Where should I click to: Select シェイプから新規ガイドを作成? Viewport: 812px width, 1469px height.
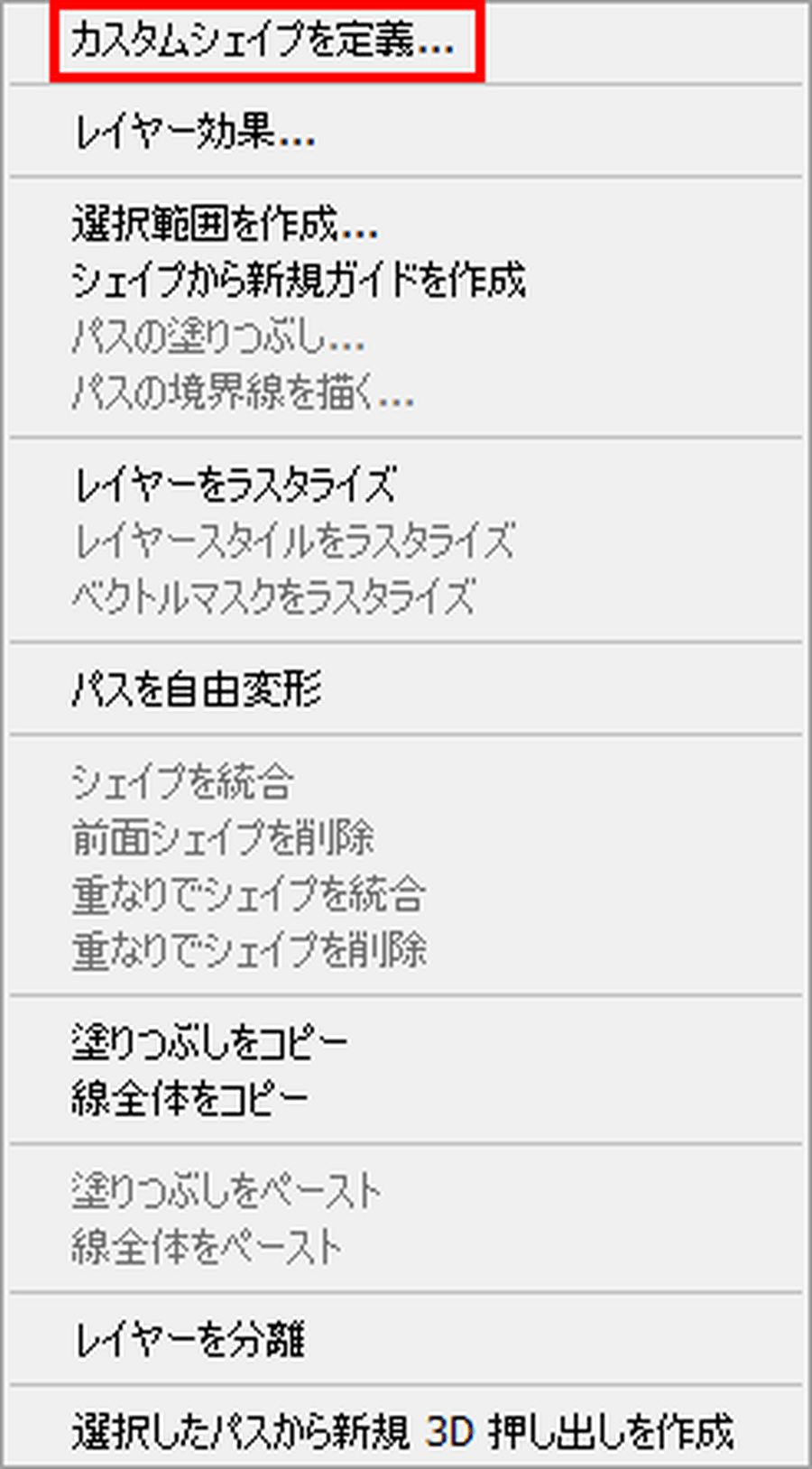tap(299, 281)
